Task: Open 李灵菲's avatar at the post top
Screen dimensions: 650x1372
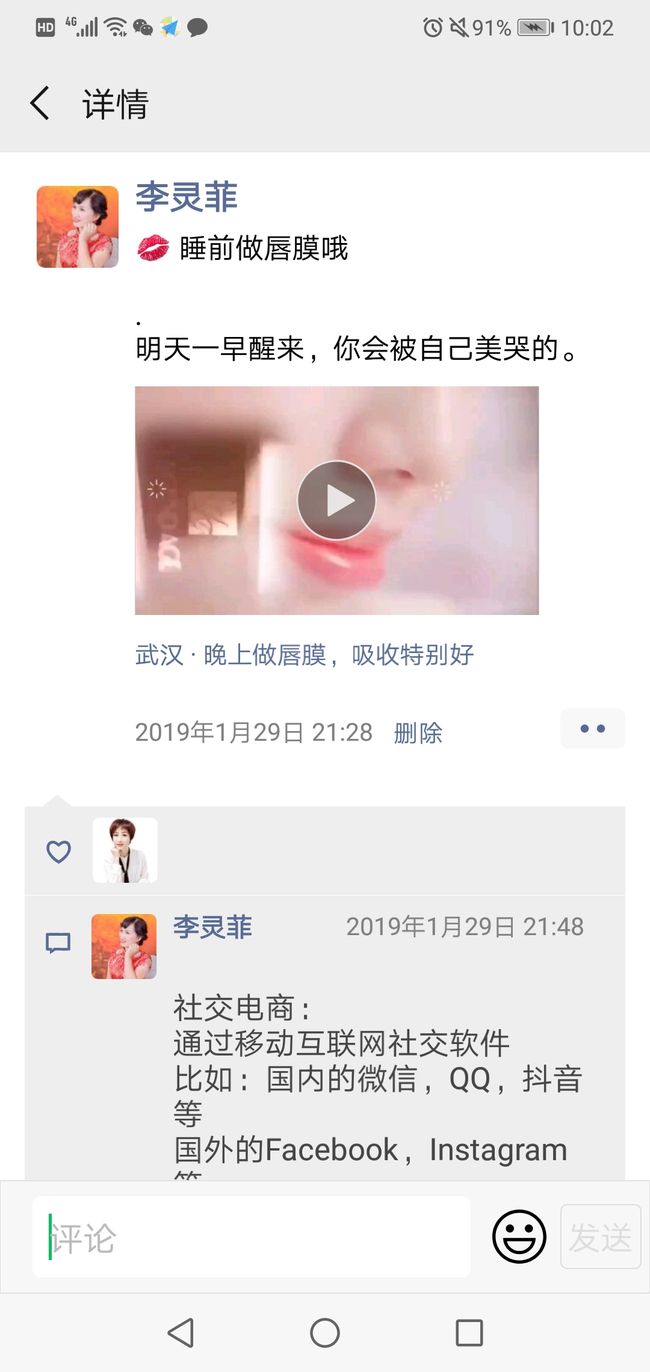Action: [x=78, y=227]
